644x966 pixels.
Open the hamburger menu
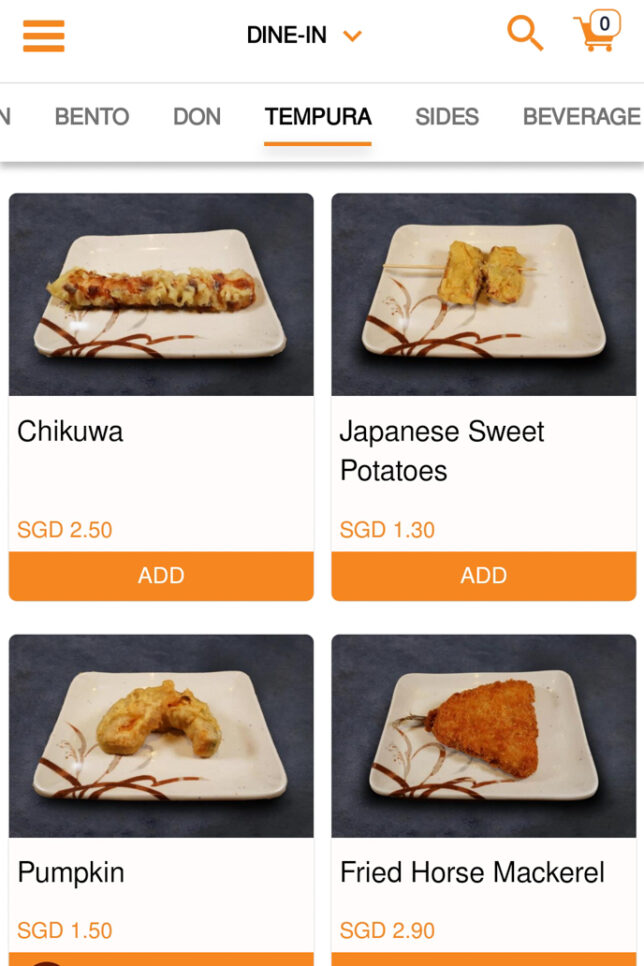click(43, 36)
